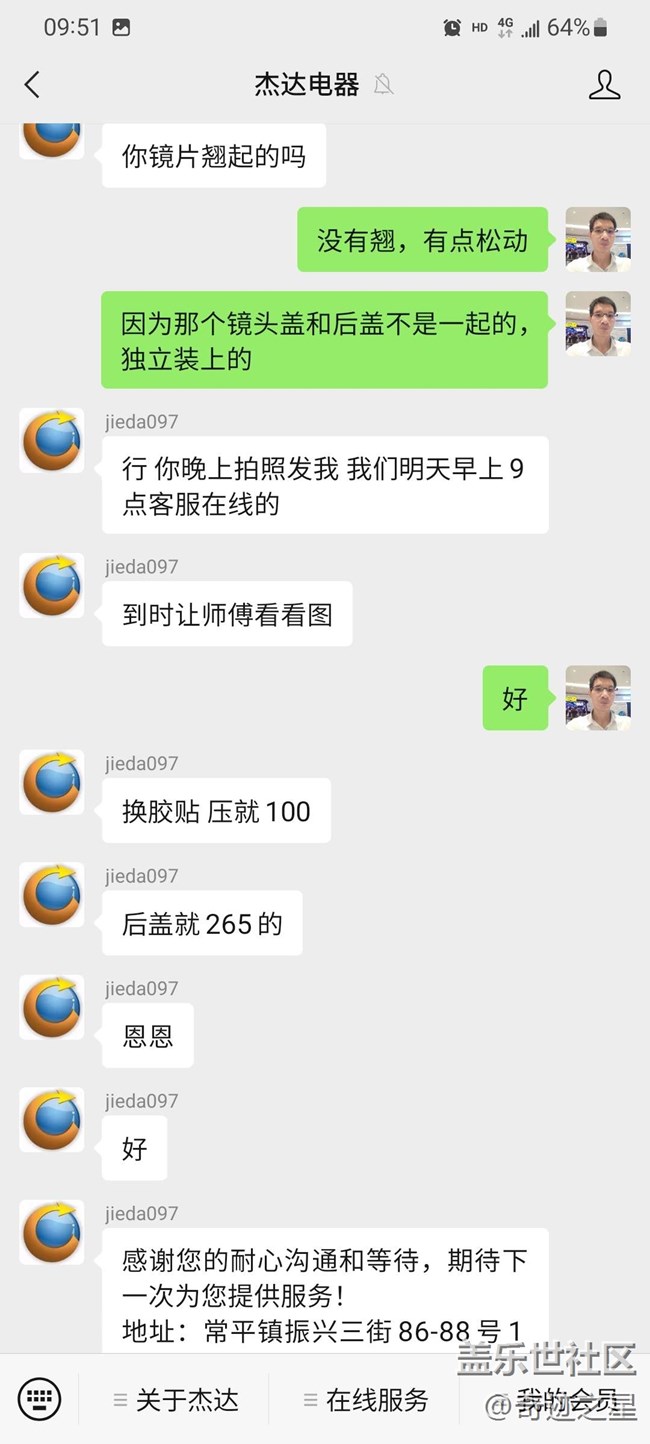Tap my avatar next to 没有翘，有点松动
Viewport: 650px width, 1444px height.
tap(597, 240)
